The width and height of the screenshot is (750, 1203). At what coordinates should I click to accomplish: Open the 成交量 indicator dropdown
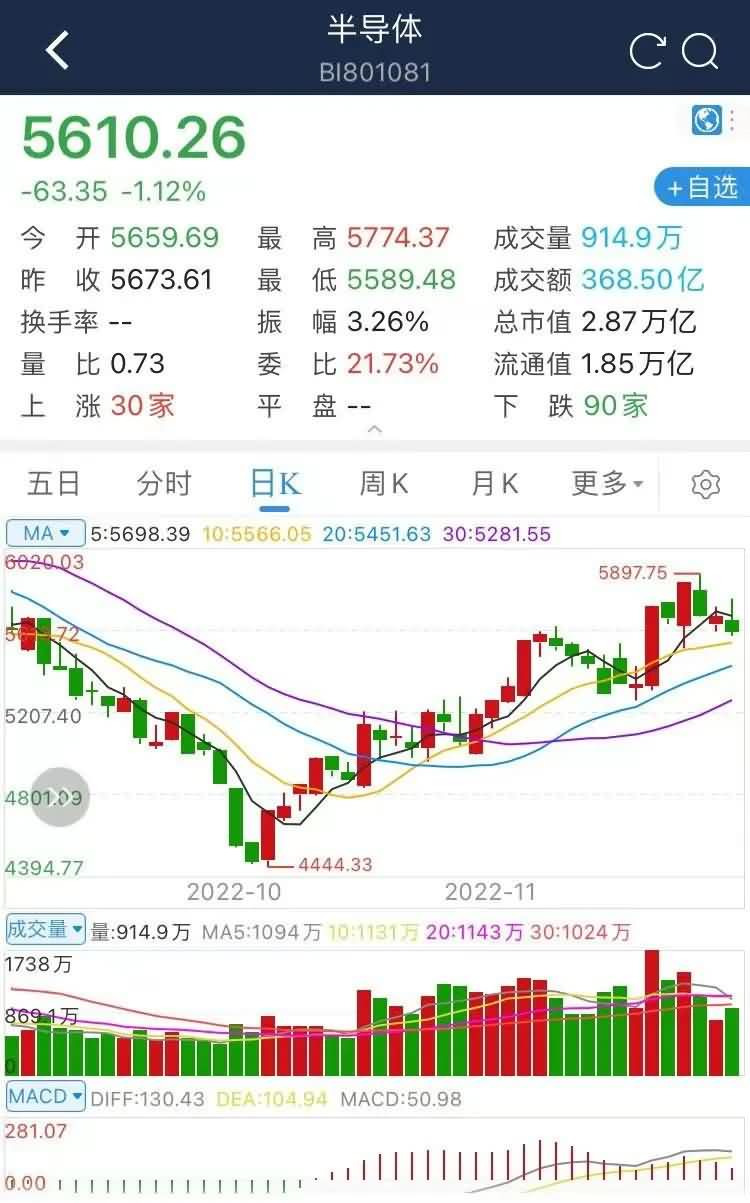[x=46, y=930]
